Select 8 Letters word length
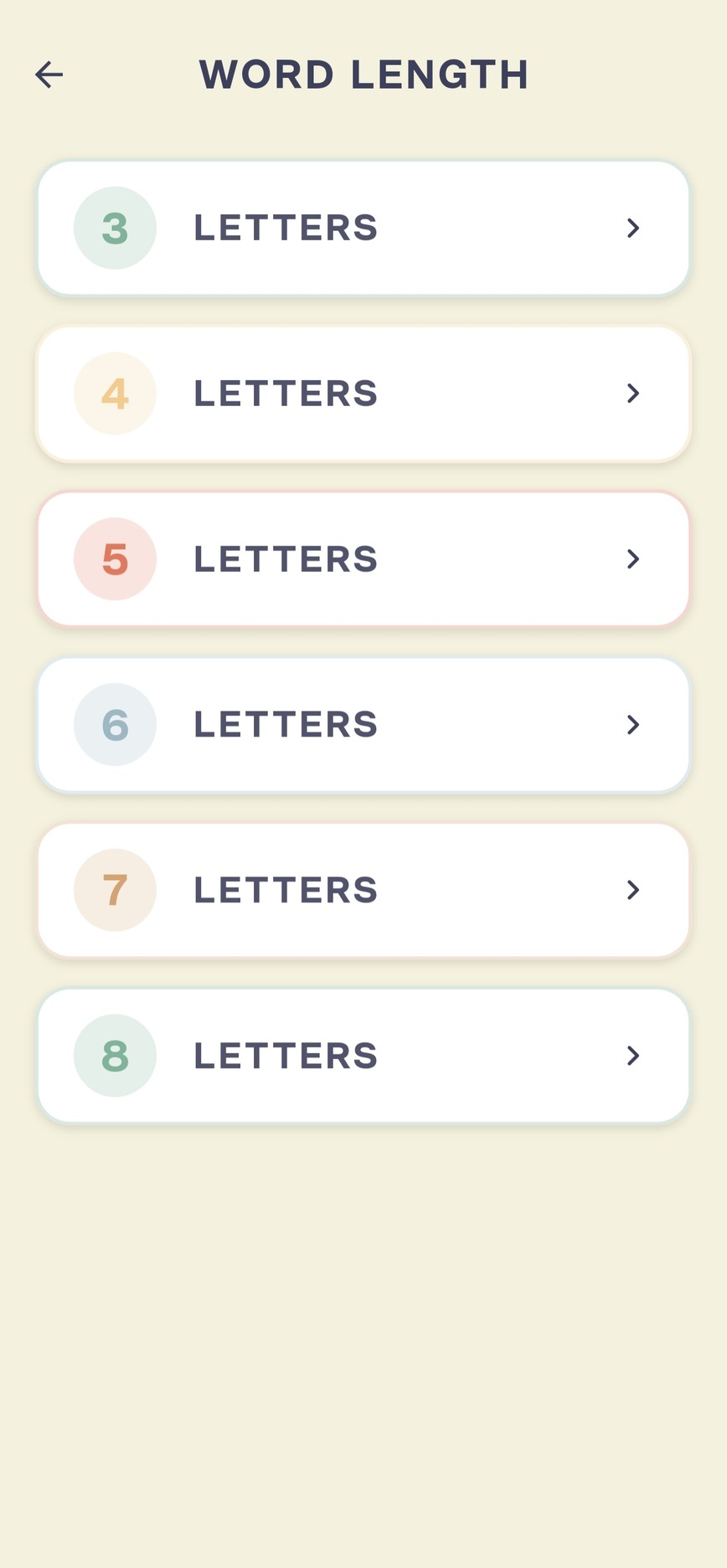Viewport: 727px width, 1568px height. point(363,1056)
